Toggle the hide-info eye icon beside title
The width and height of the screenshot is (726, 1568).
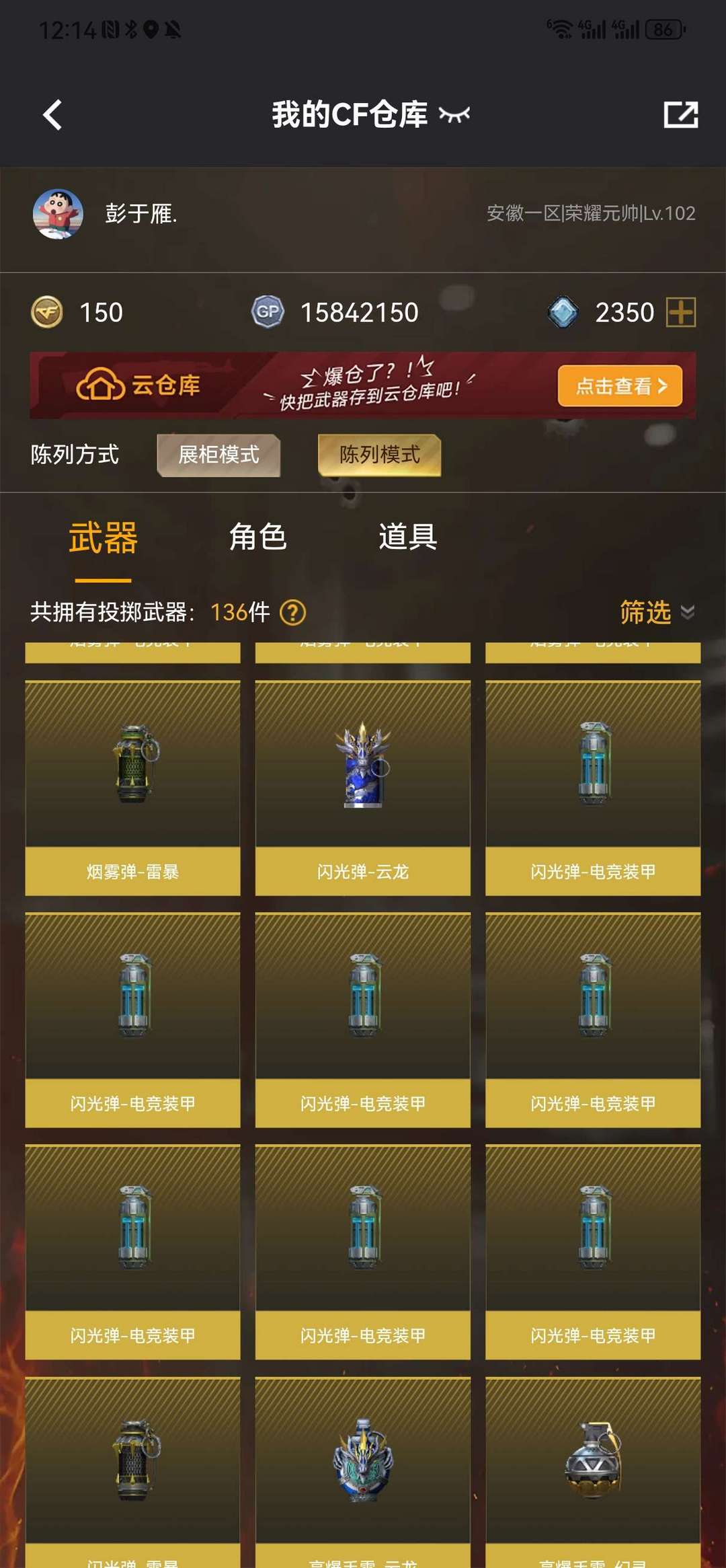454,115
